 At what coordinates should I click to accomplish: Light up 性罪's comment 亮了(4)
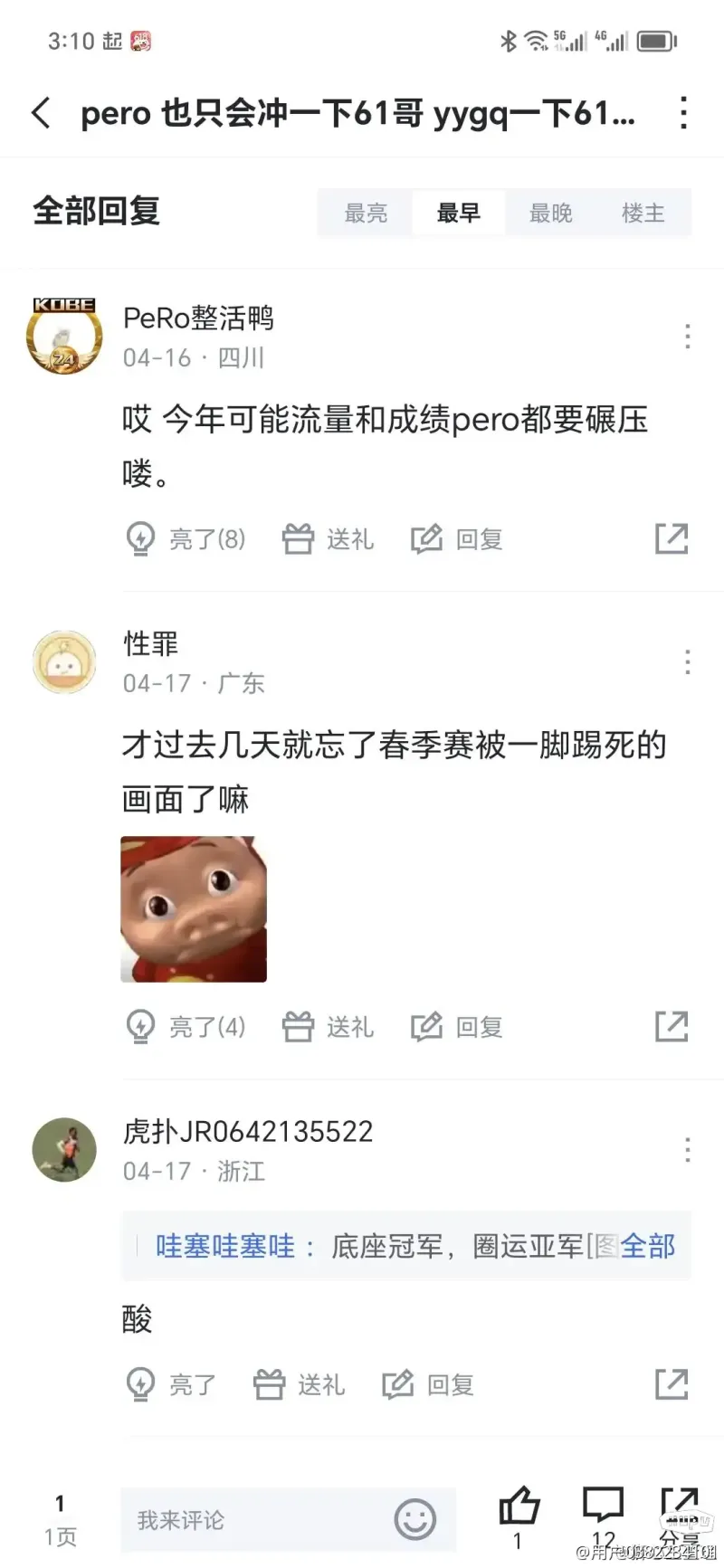tap(186, 1027)
